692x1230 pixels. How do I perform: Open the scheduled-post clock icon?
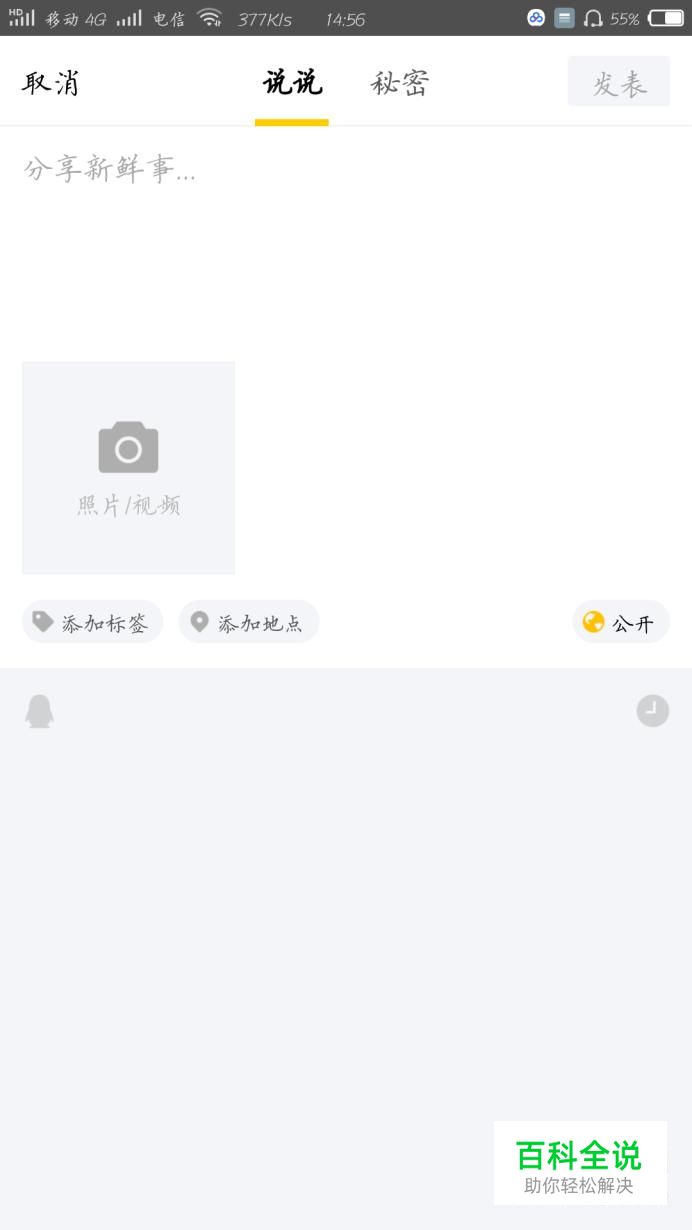pos(653,711)
